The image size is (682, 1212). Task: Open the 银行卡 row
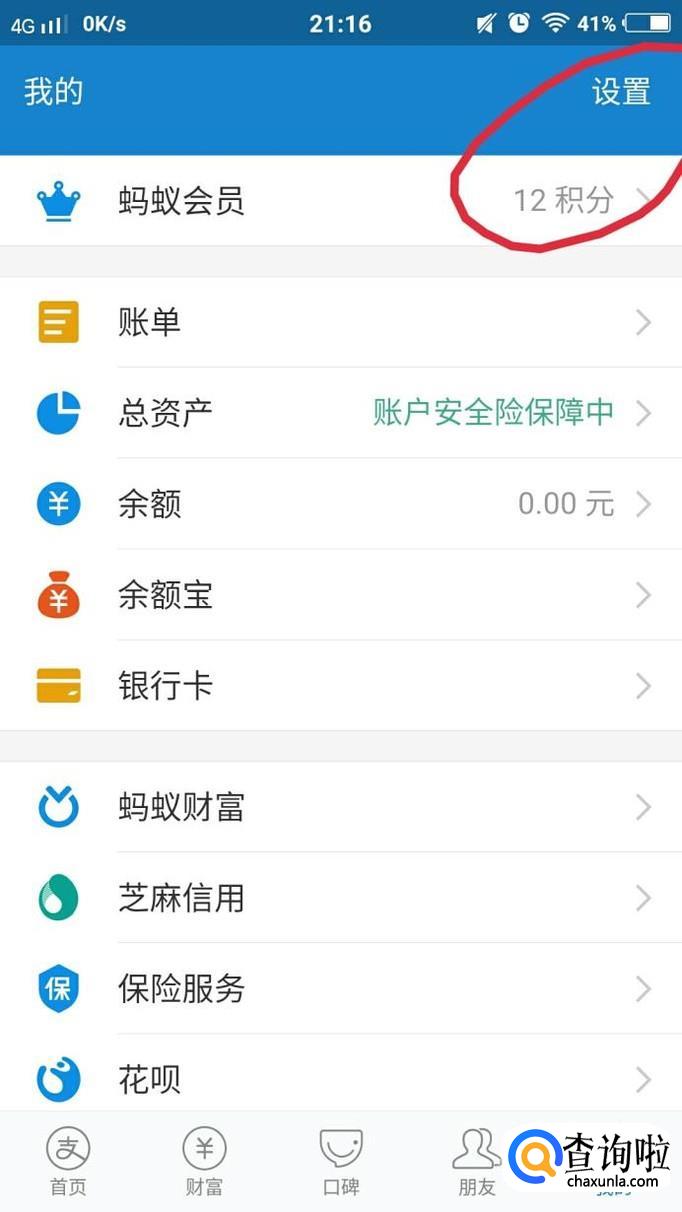point(340,686)
